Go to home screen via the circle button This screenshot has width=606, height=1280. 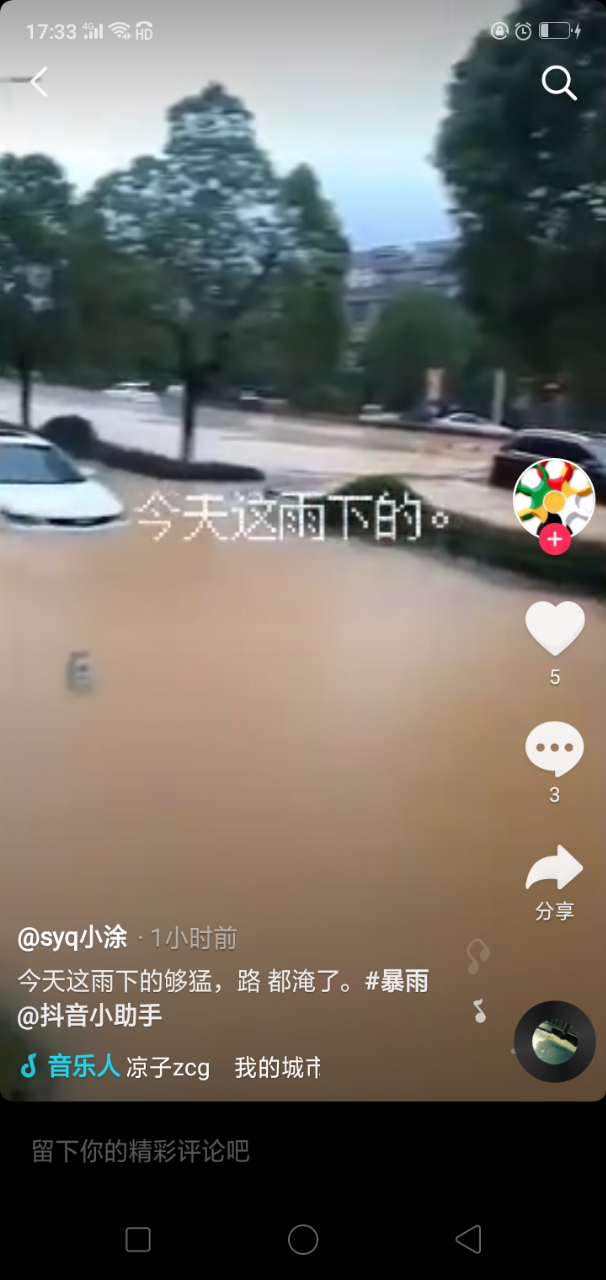coord(303,1240)
